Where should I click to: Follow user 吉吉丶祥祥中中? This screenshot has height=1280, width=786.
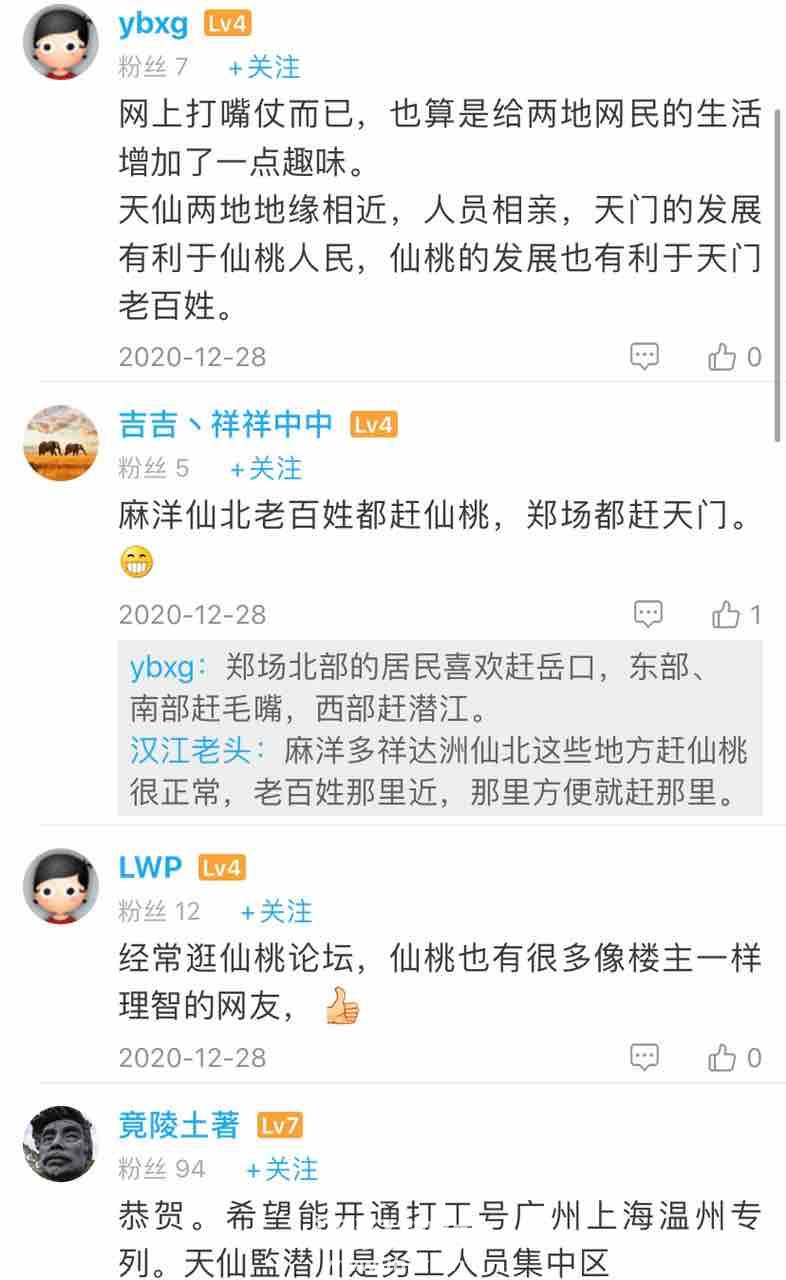[x=266, y=468]
